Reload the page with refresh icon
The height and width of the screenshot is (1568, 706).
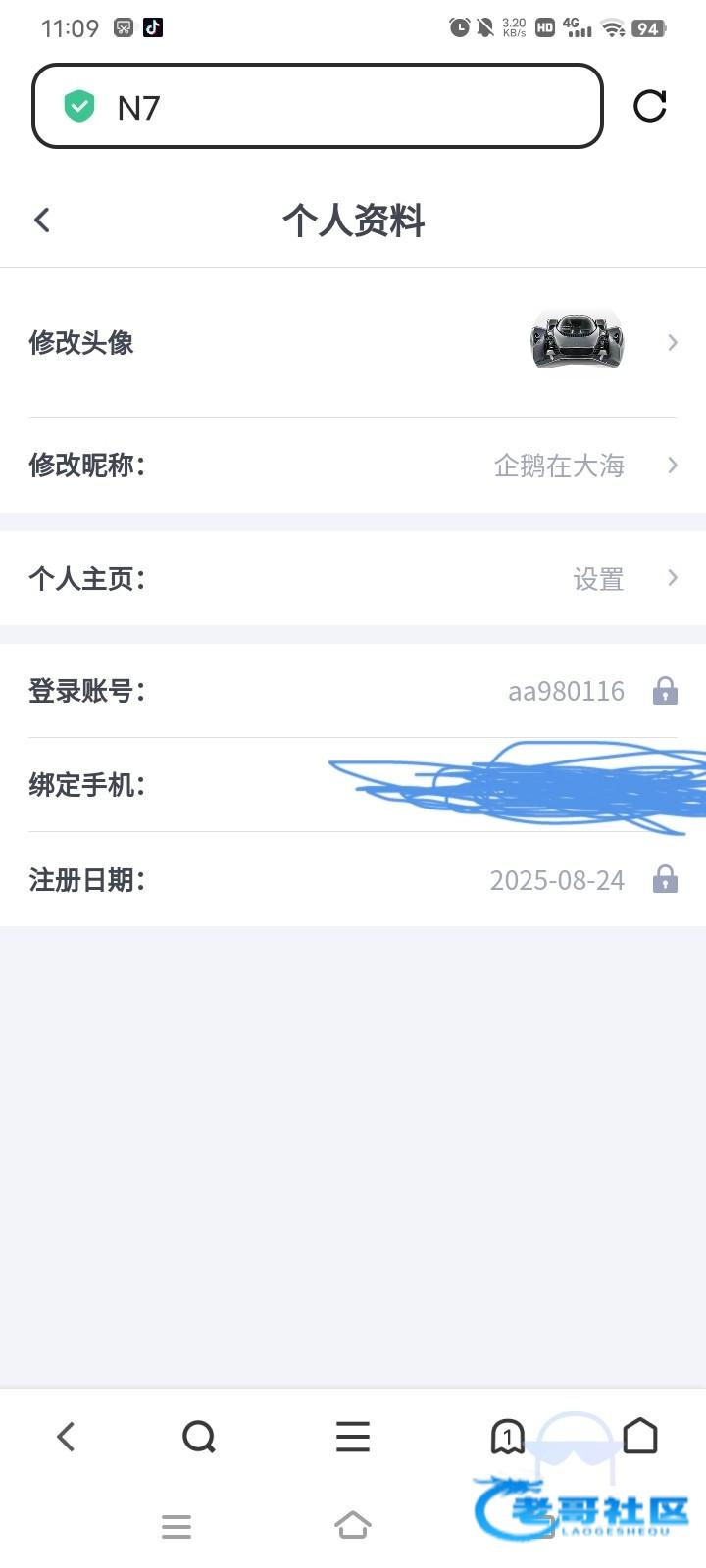[649, 106]
